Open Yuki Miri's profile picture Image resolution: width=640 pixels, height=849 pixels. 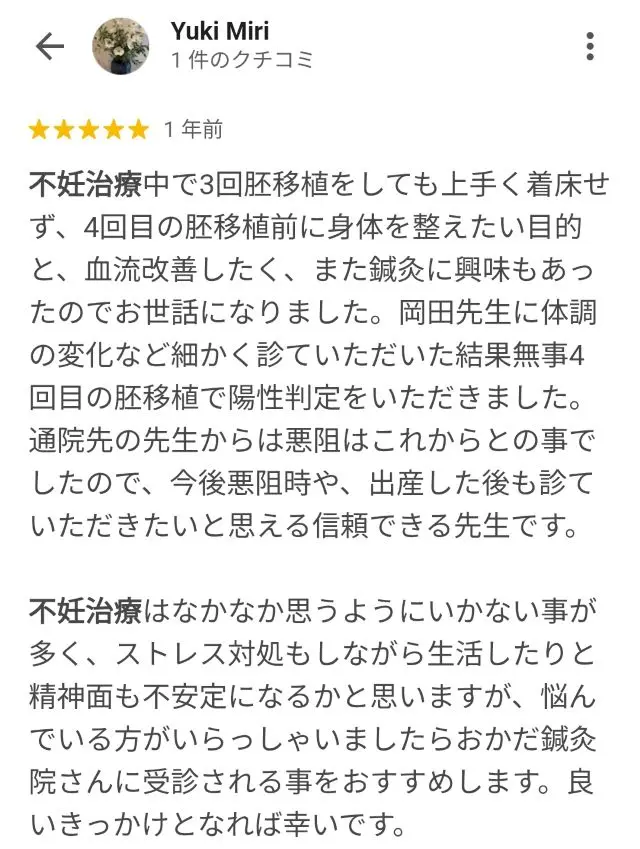(121, 46)
